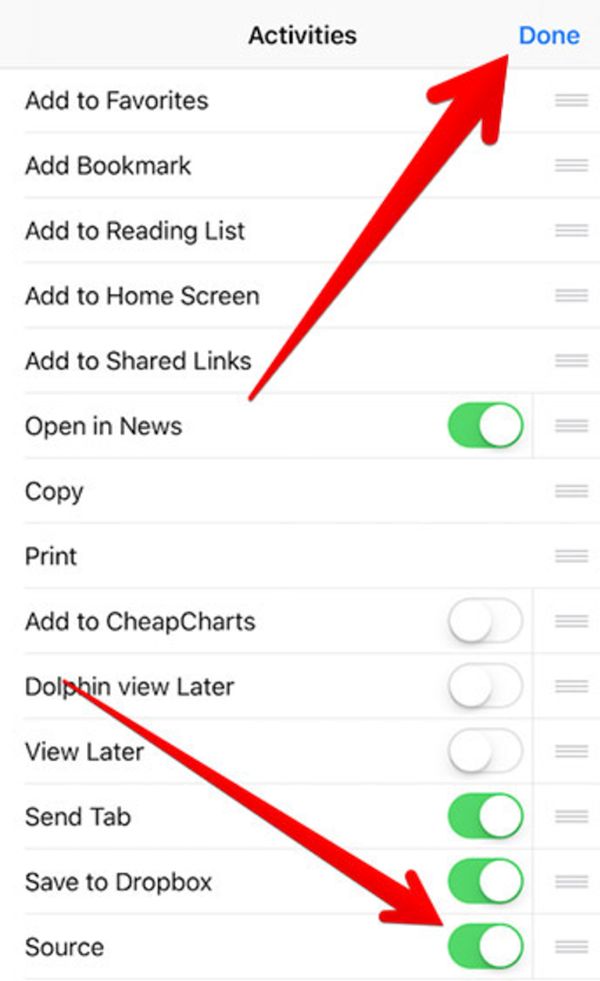Enable the View Later switch
This screenshot has width=600, height=981.
(486, 751)
